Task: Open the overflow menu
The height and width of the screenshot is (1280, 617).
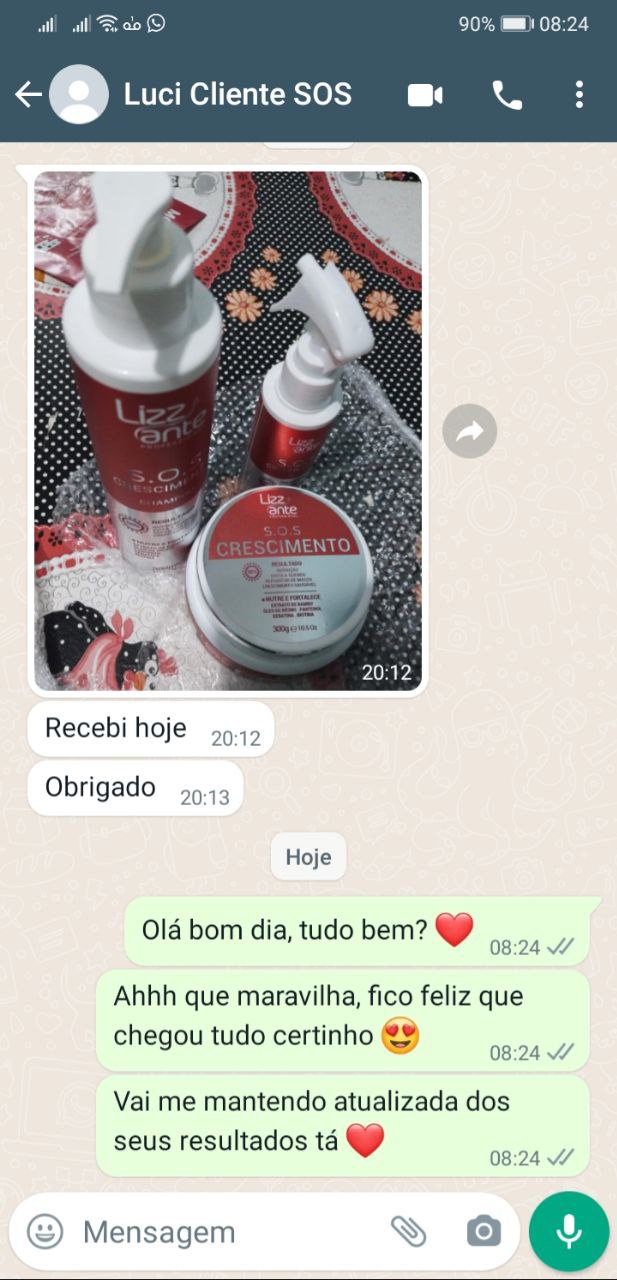Action: [579, 95]
